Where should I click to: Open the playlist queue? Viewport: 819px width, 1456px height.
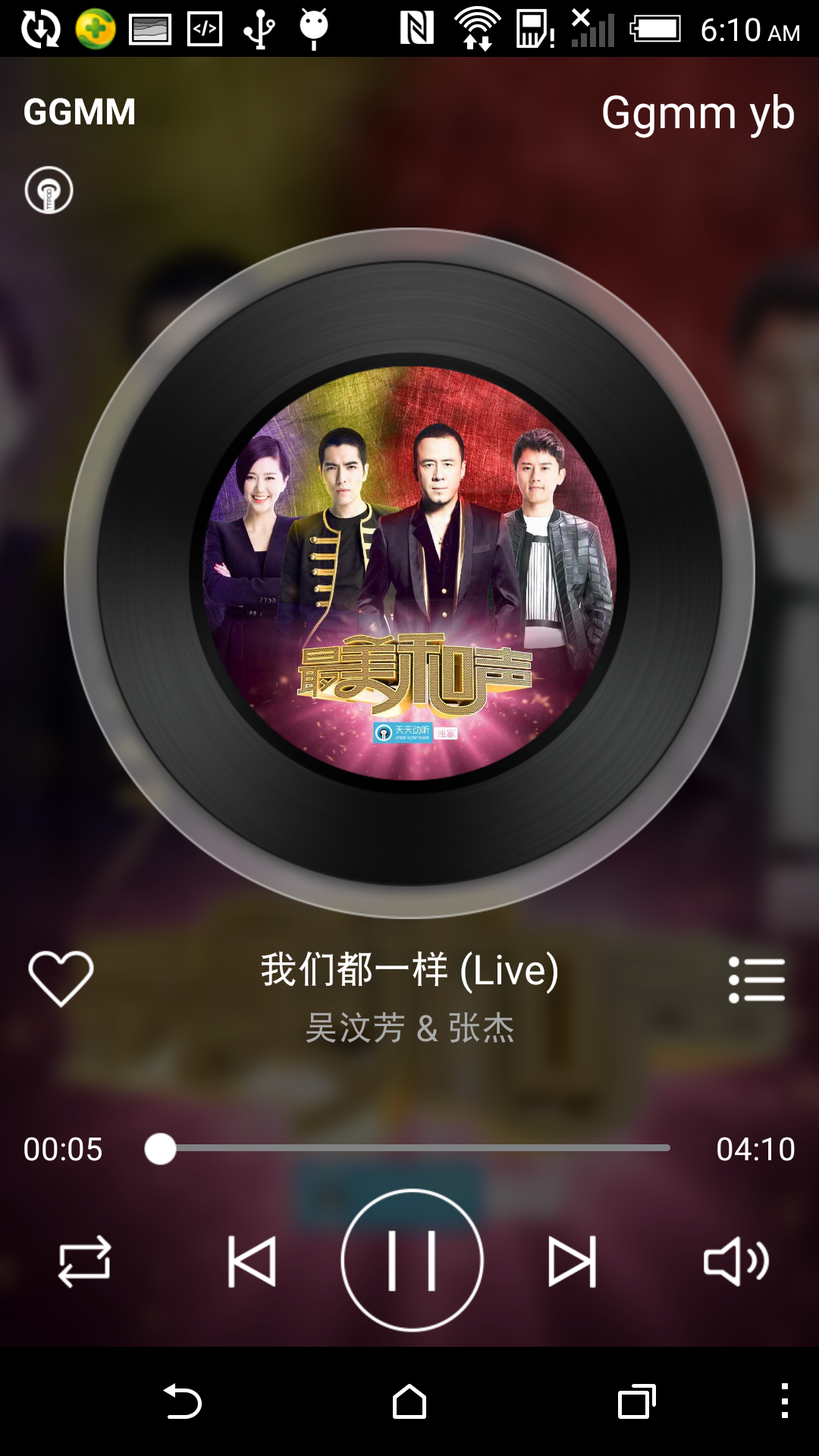756,980
